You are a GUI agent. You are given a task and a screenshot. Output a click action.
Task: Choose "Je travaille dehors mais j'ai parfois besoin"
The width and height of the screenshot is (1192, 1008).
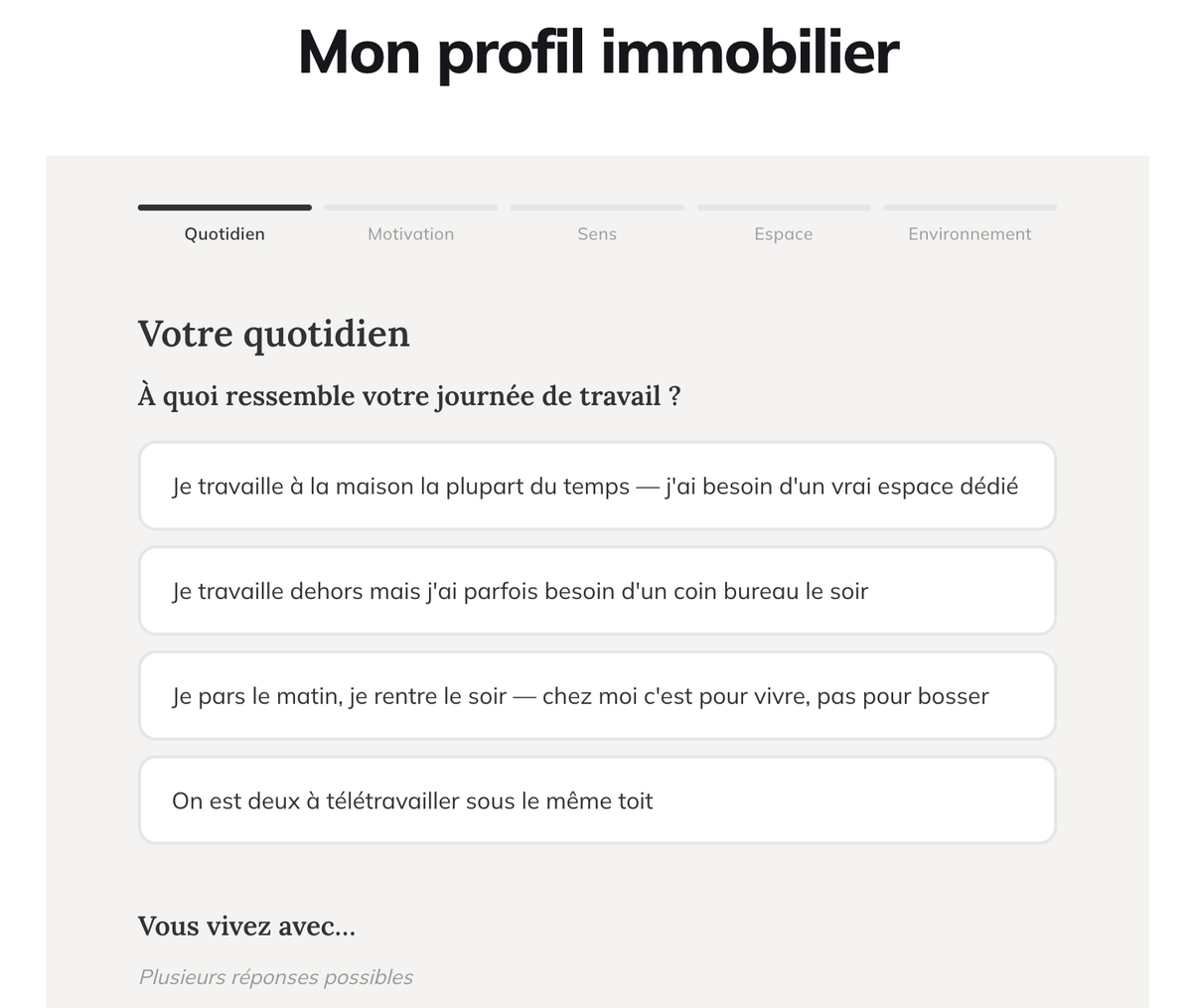[596, 591]
